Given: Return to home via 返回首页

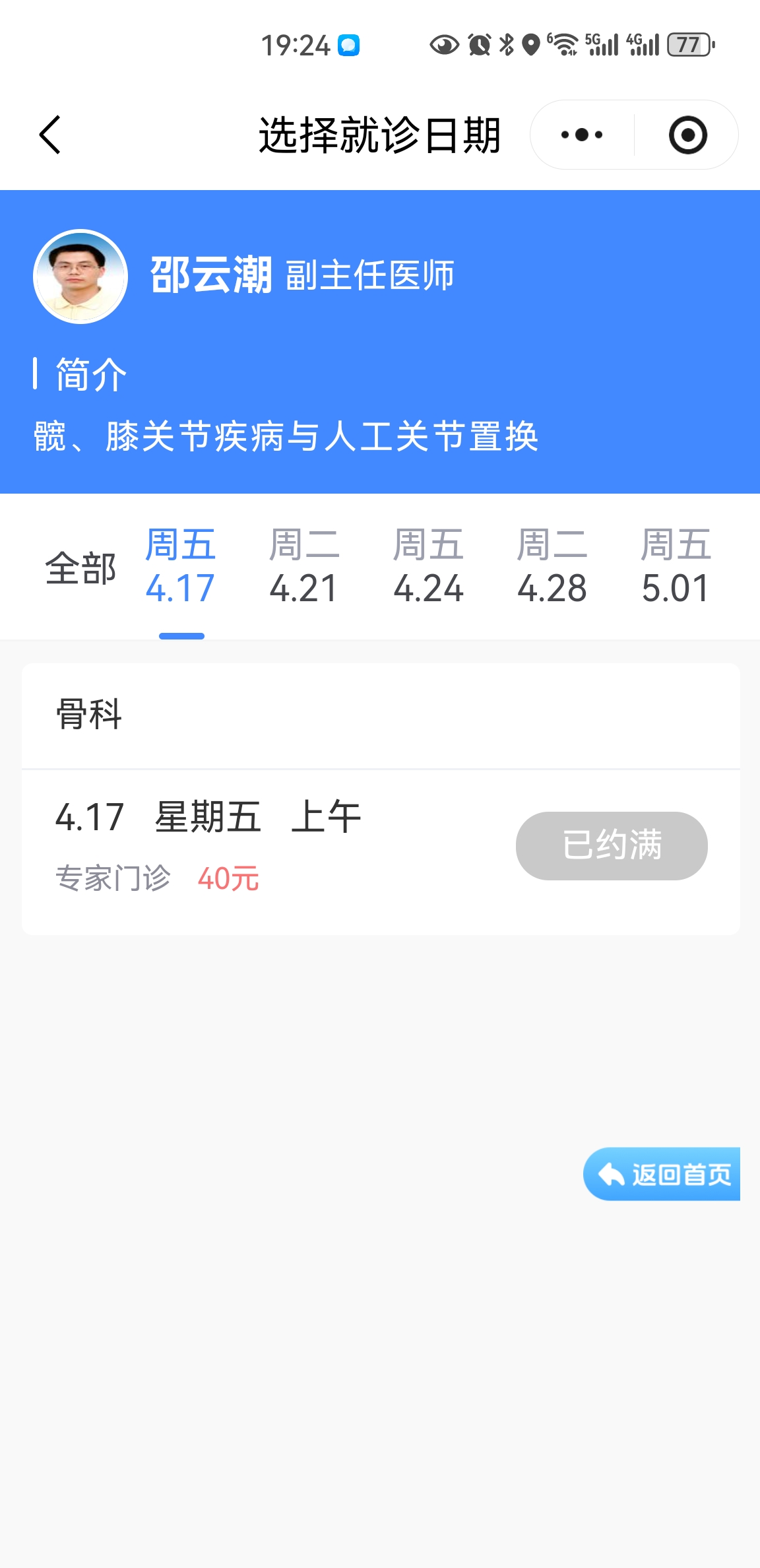Looking at the screenshot, I should 663,1174.
